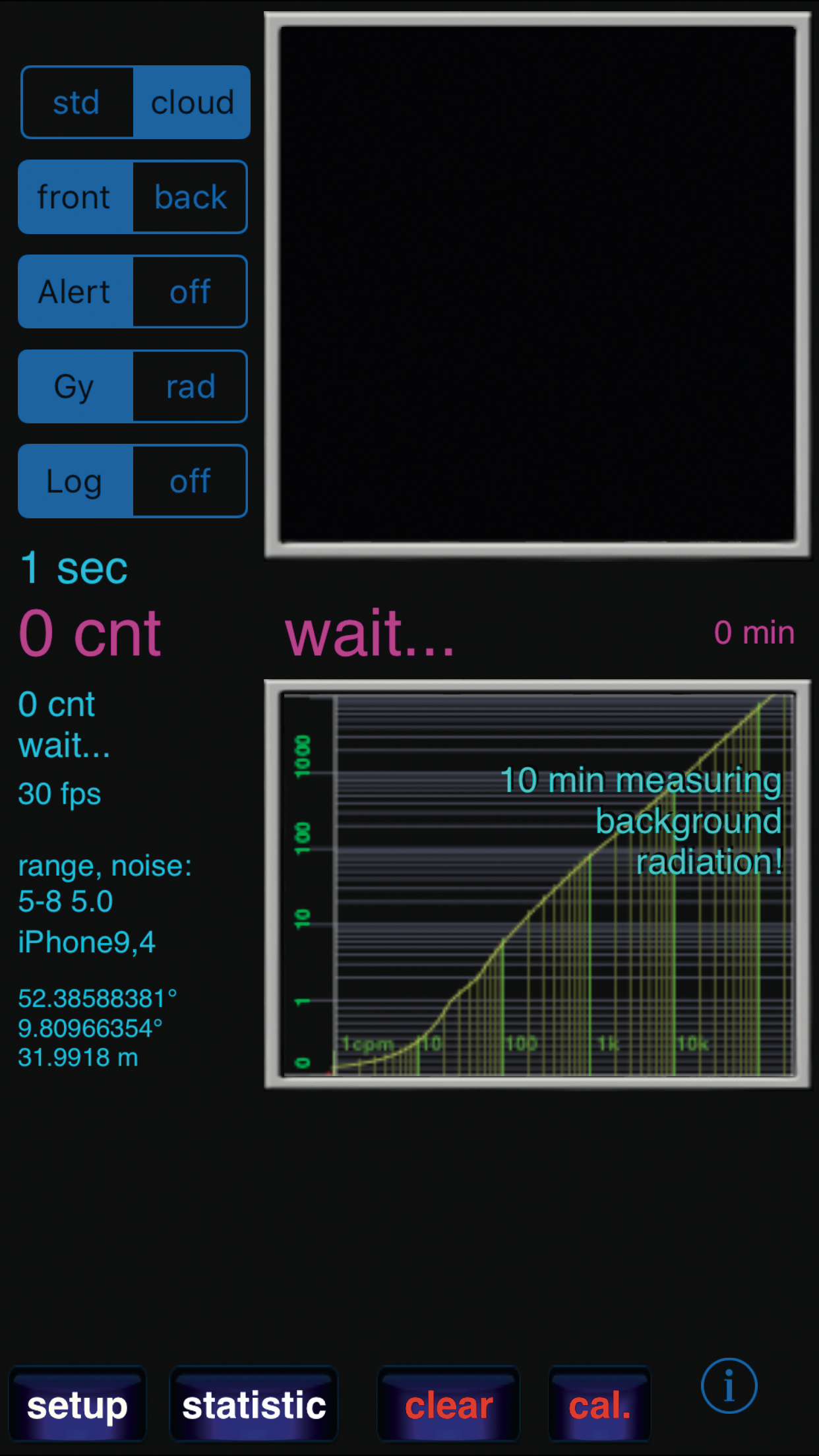Select Gy as the unit
Image resolution: width=819 pixels, height=1456 pixels.
[75, 386]
